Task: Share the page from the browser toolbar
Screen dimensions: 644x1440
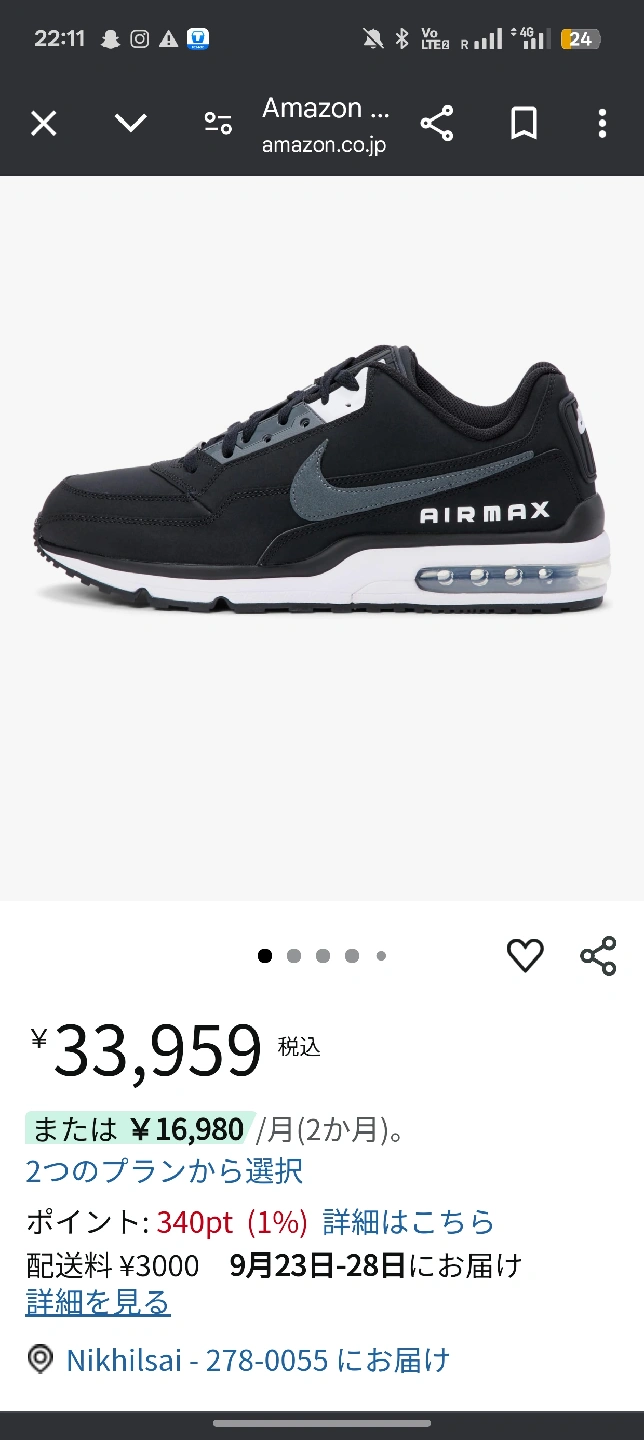Action: pyautogui.click(x=437, y=124)
